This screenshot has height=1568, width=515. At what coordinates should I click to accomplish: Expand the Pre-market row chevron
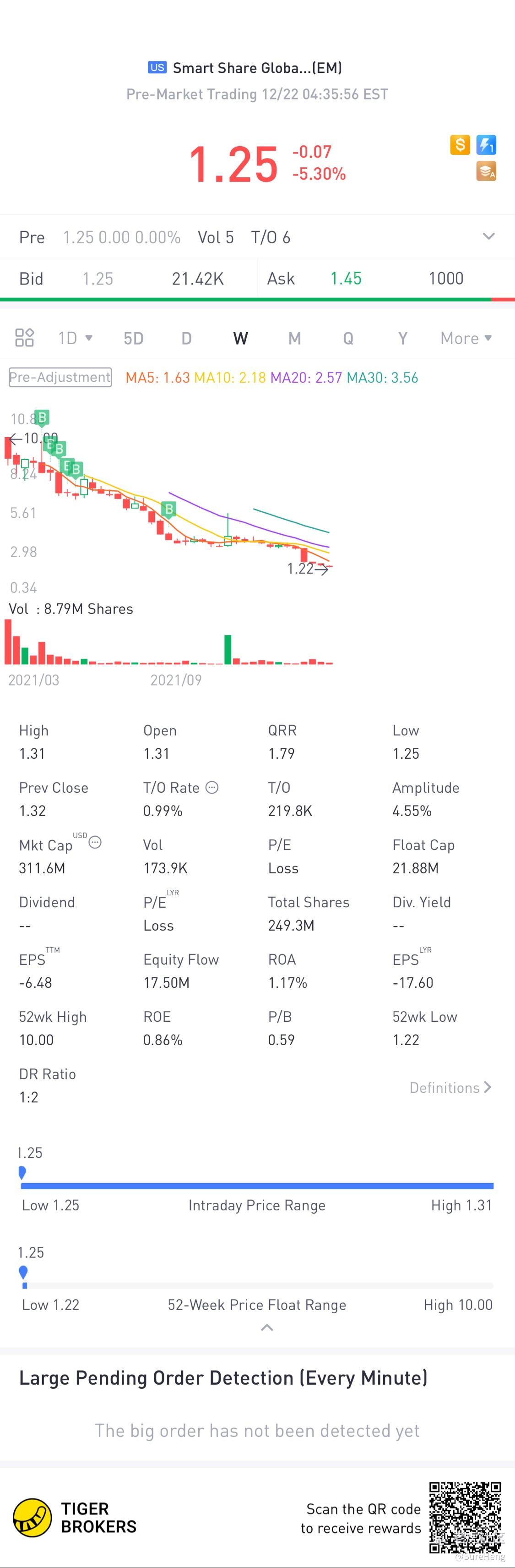[x=488, y=236]
